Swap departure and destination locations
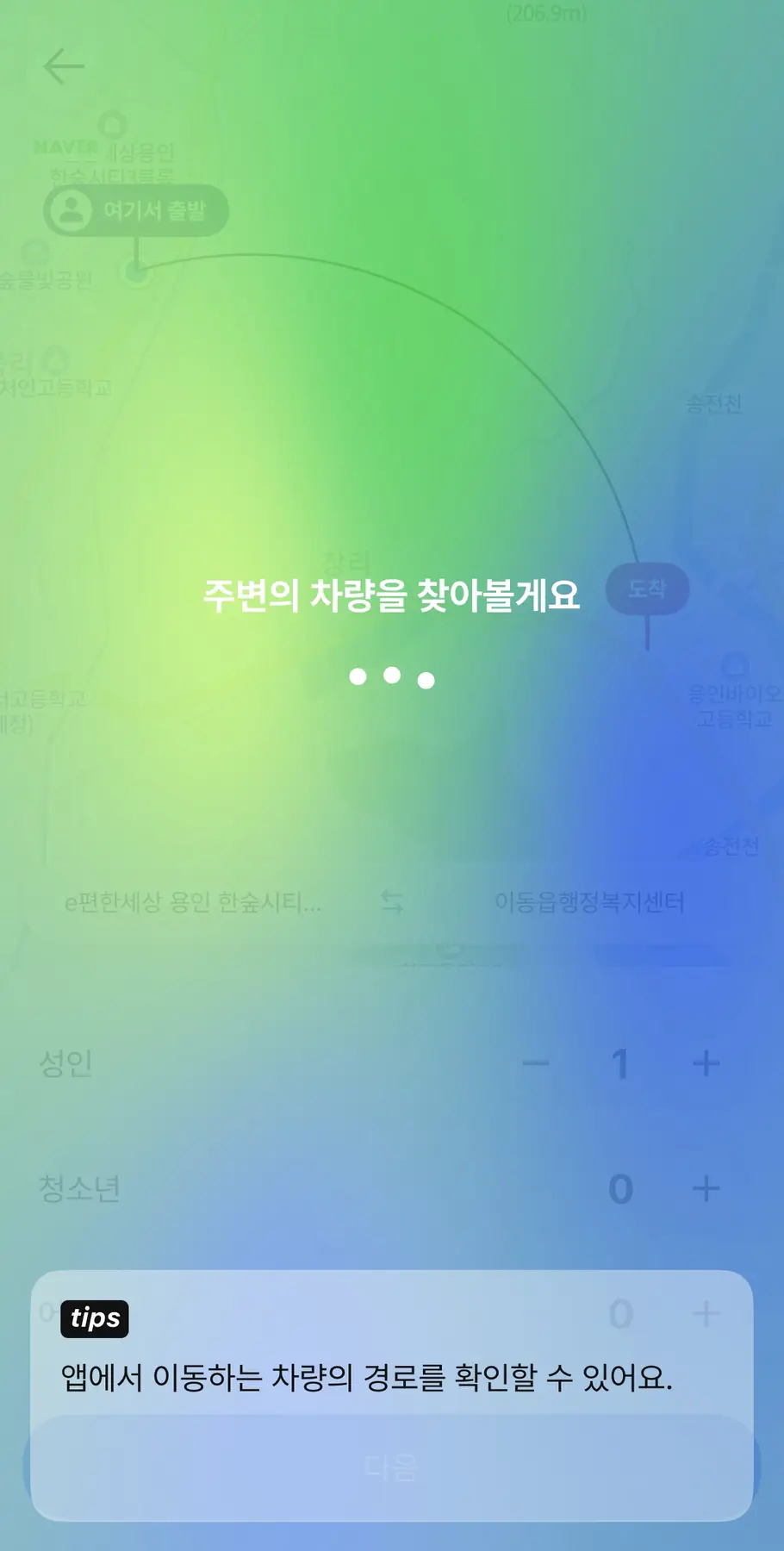Screen dimensions: 784x1551 (392, 902)
